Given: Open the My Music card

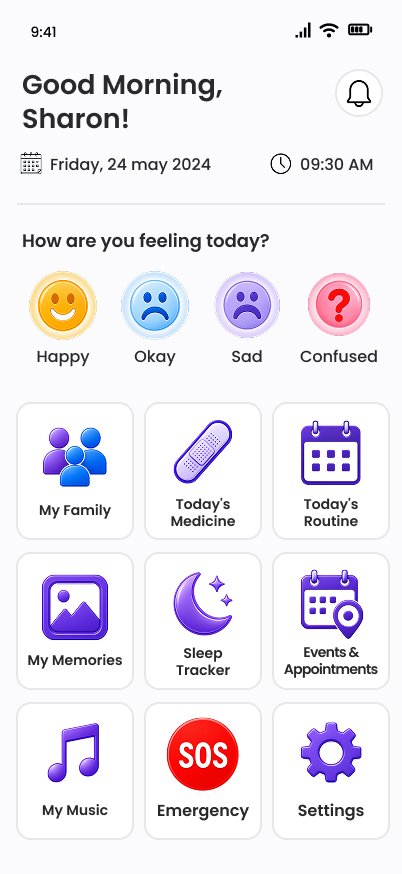Looking at the screenshot, I should click(75, 771).
